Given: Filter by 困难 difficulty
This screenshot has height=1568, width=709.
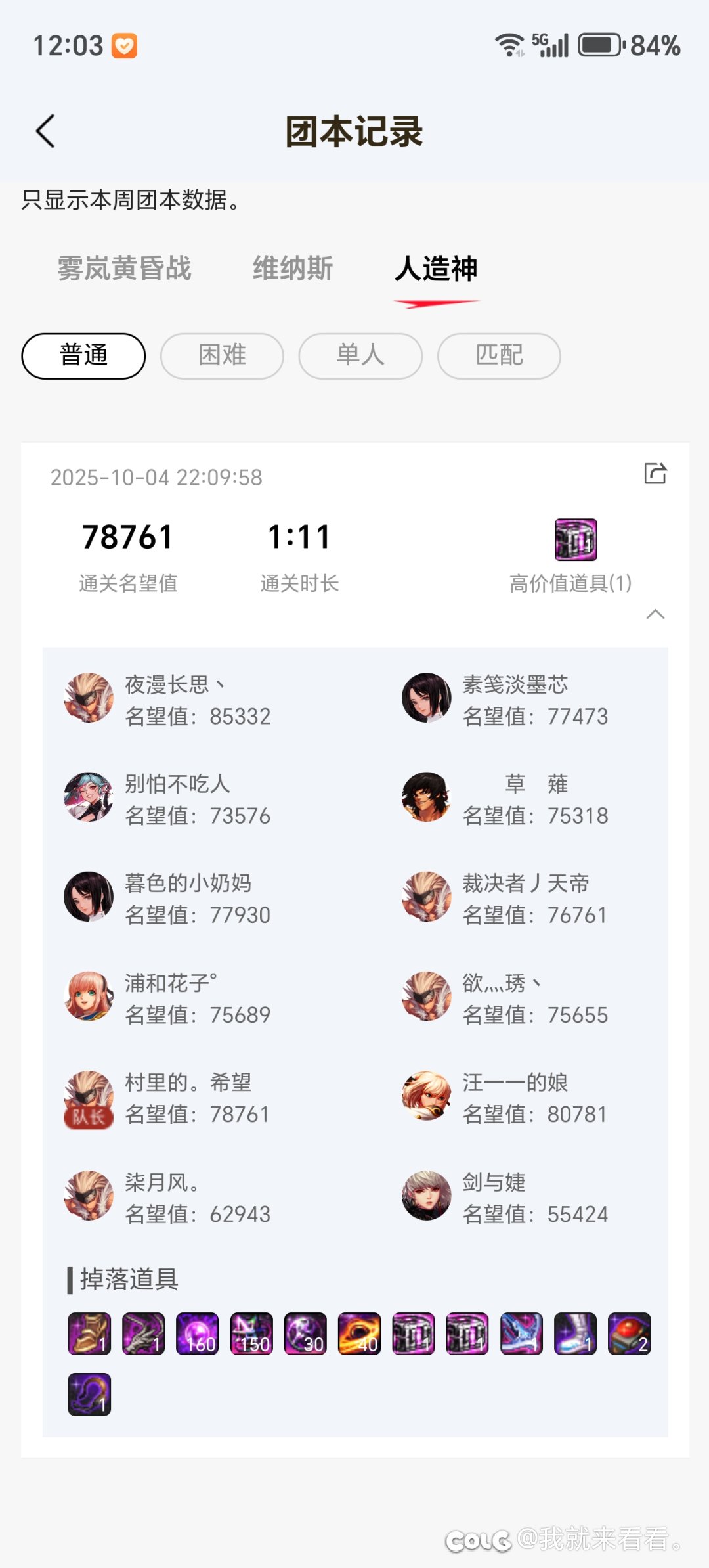Looking at the screenshot, I should point(222,356).
